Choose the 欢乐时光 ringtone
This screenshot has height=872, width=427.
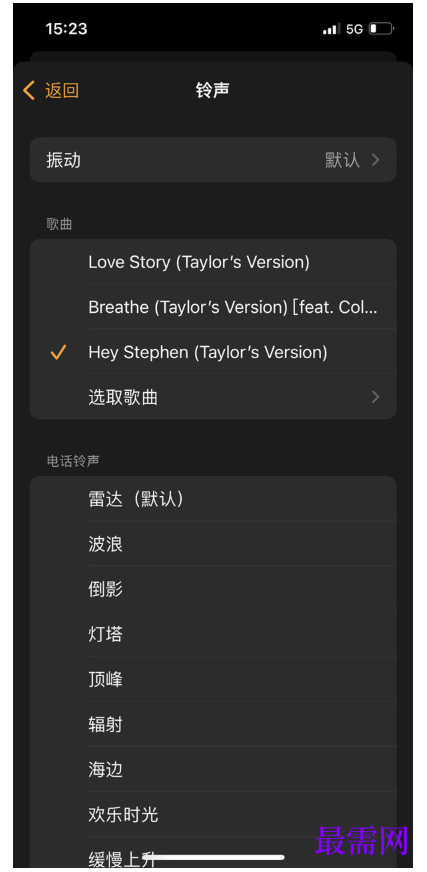[213, 815]
